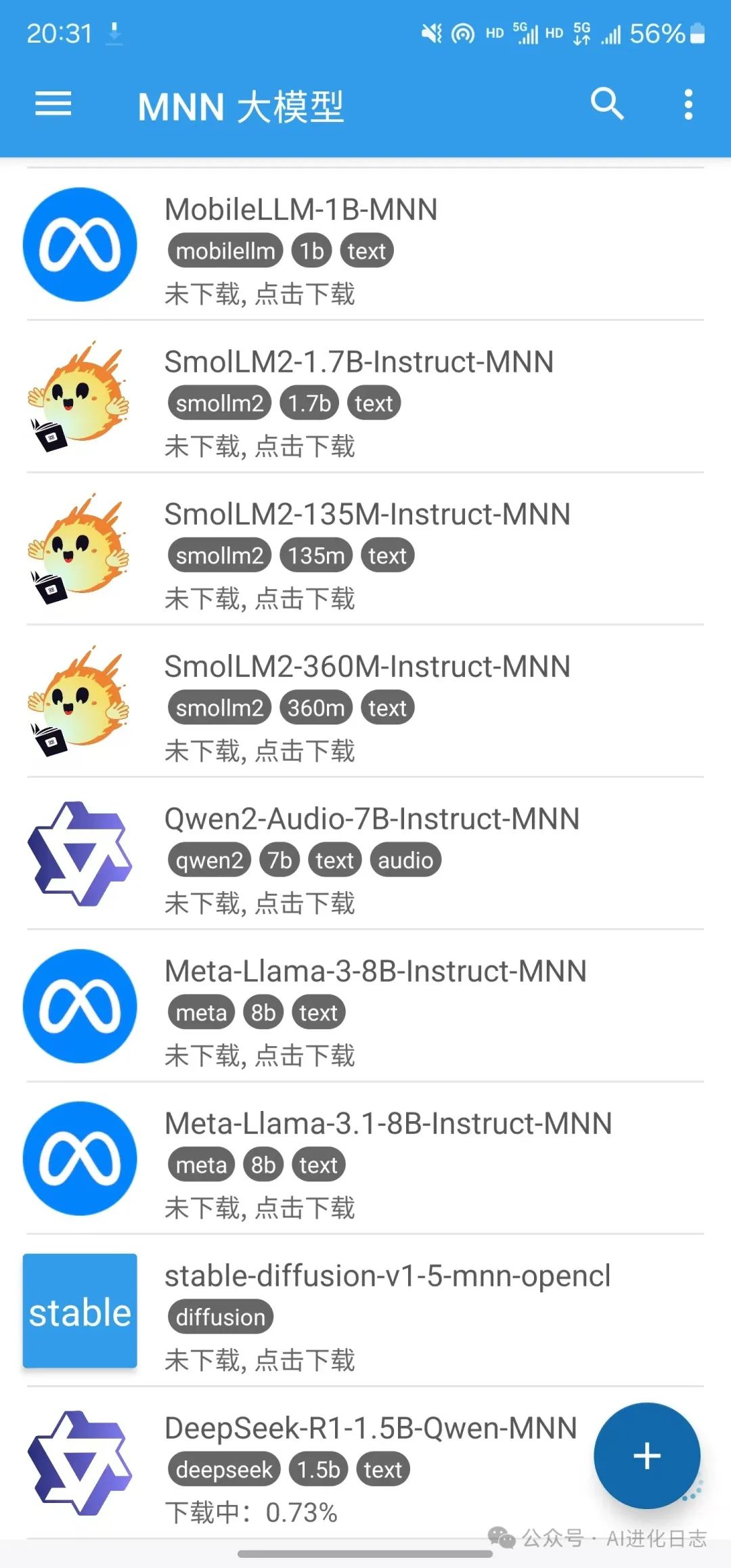The height and width of the screenshot is (1568, 731).
Task: Tap the floating plus button
Action: 646,1456
